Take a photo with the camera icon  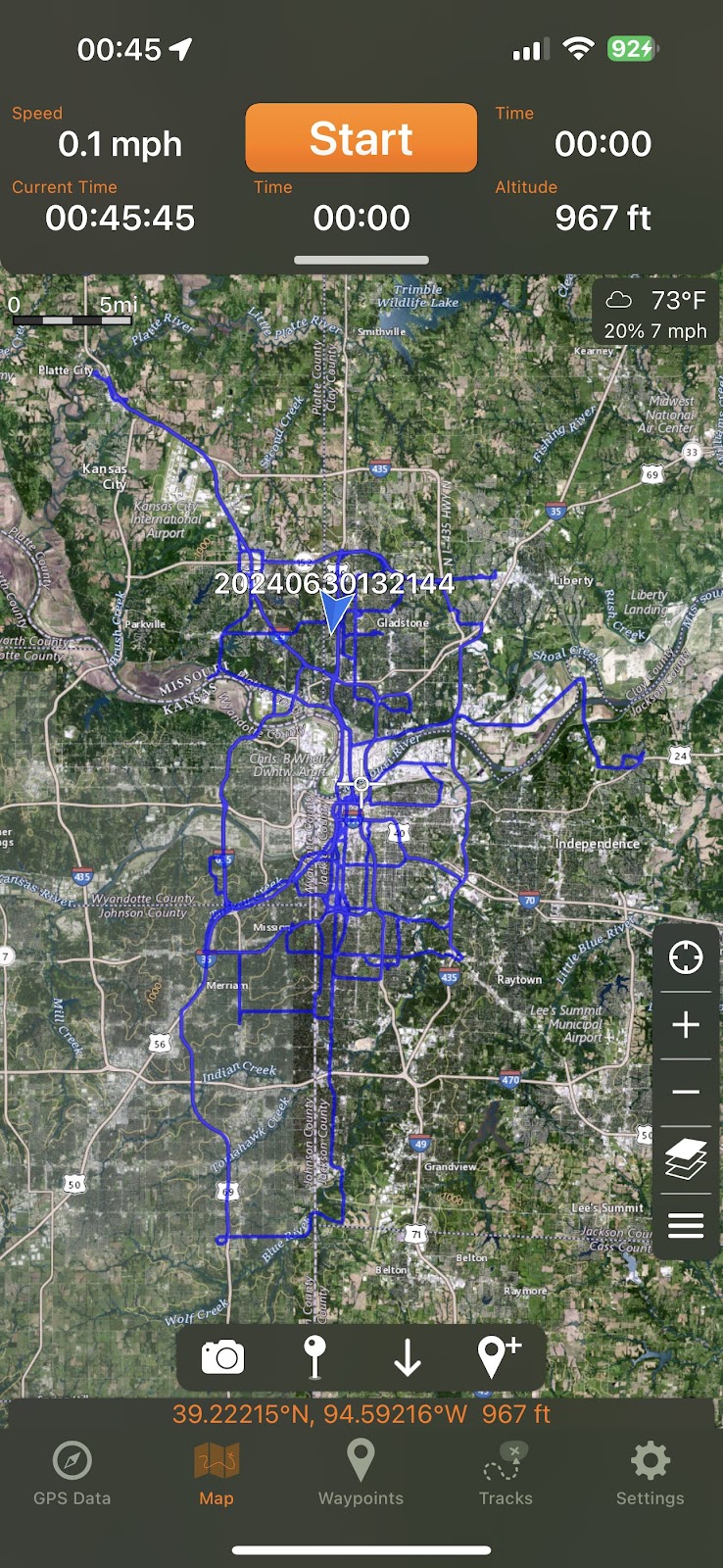[x=222, y=1357]
